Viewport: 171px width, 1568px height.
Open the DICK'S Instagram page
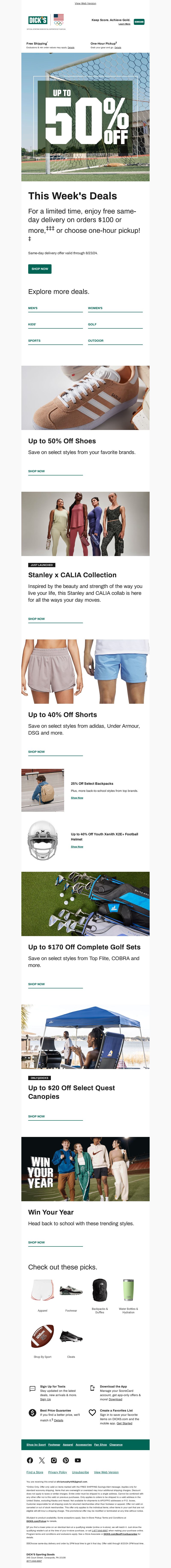[54, 1460]
